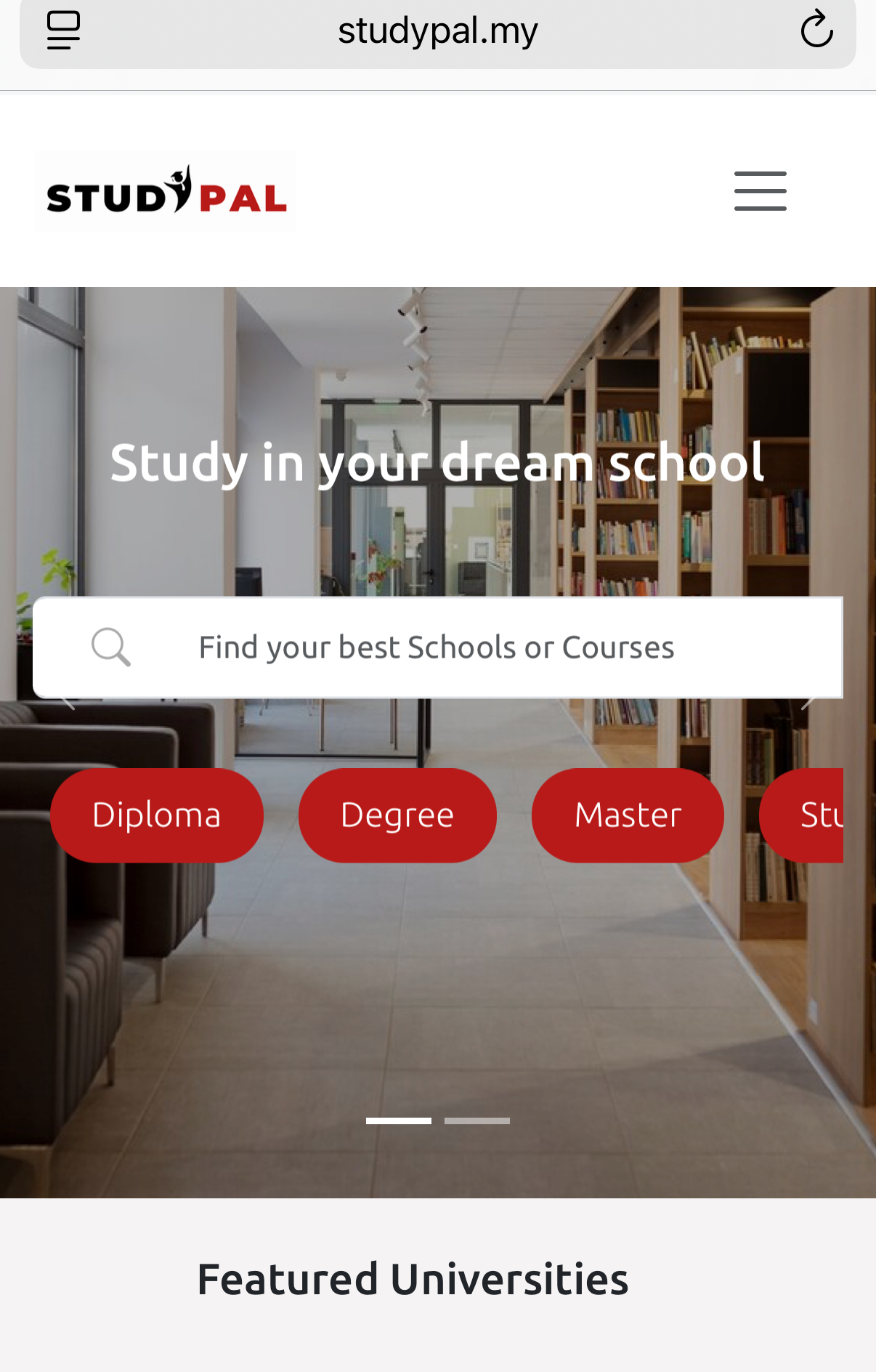Screen dimensions: 876x1372
Task: Open the hamburger navigation menu
Action: 760,191
